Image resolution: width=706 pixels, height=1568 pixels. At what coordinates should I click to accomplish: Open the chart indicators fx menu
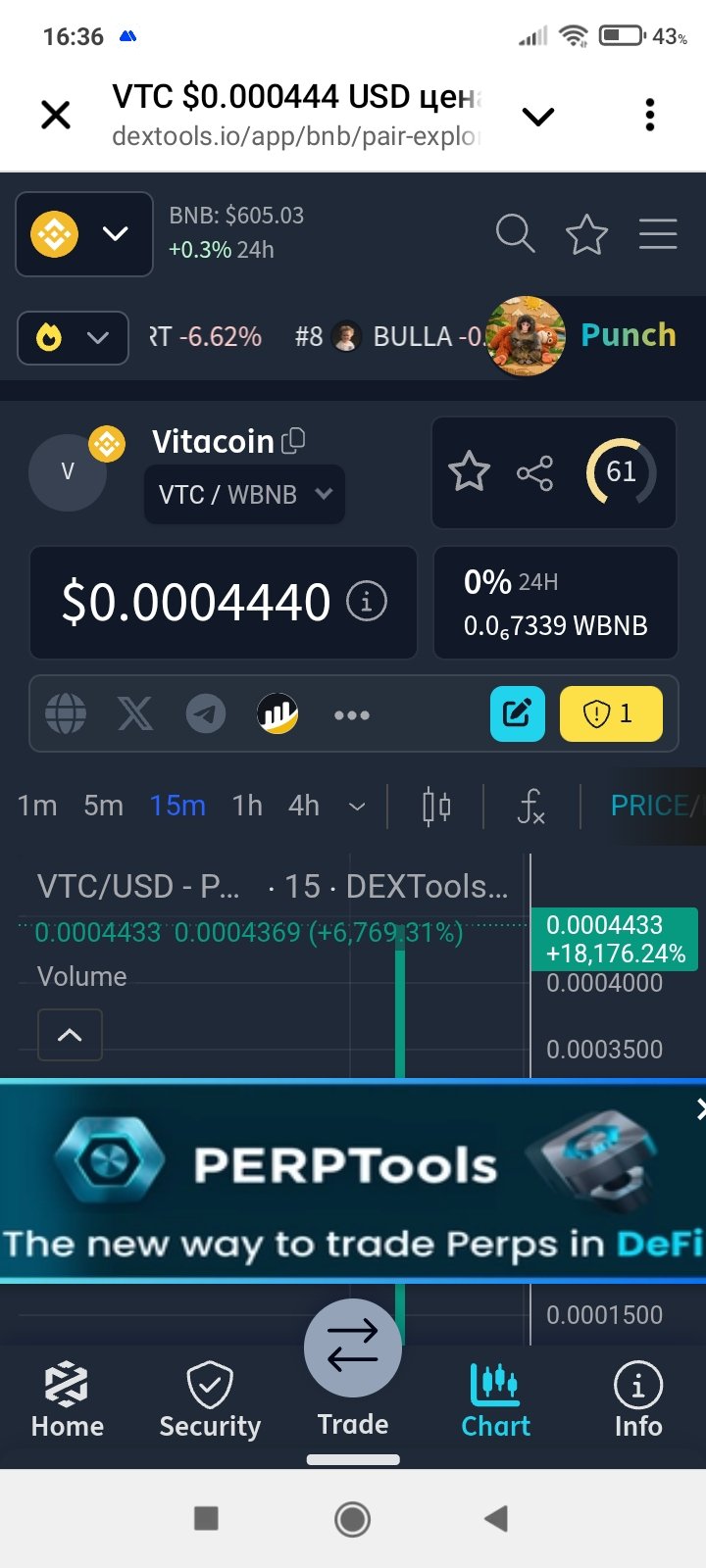pyautogui.click(x=530, y=807)
